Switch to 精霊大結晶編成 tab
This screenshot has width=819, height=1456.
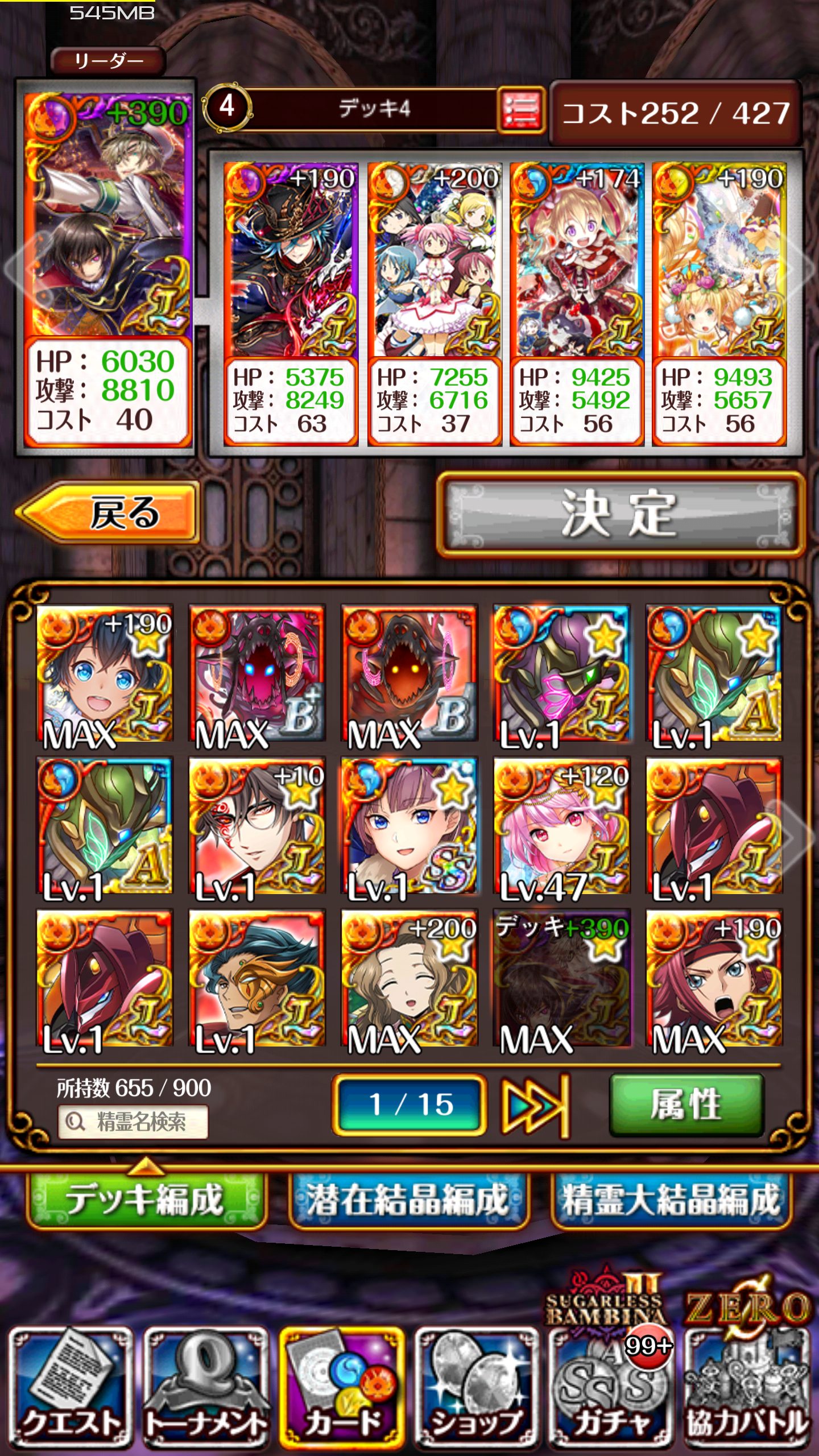pyautogui.click(x=671, y=1199)
